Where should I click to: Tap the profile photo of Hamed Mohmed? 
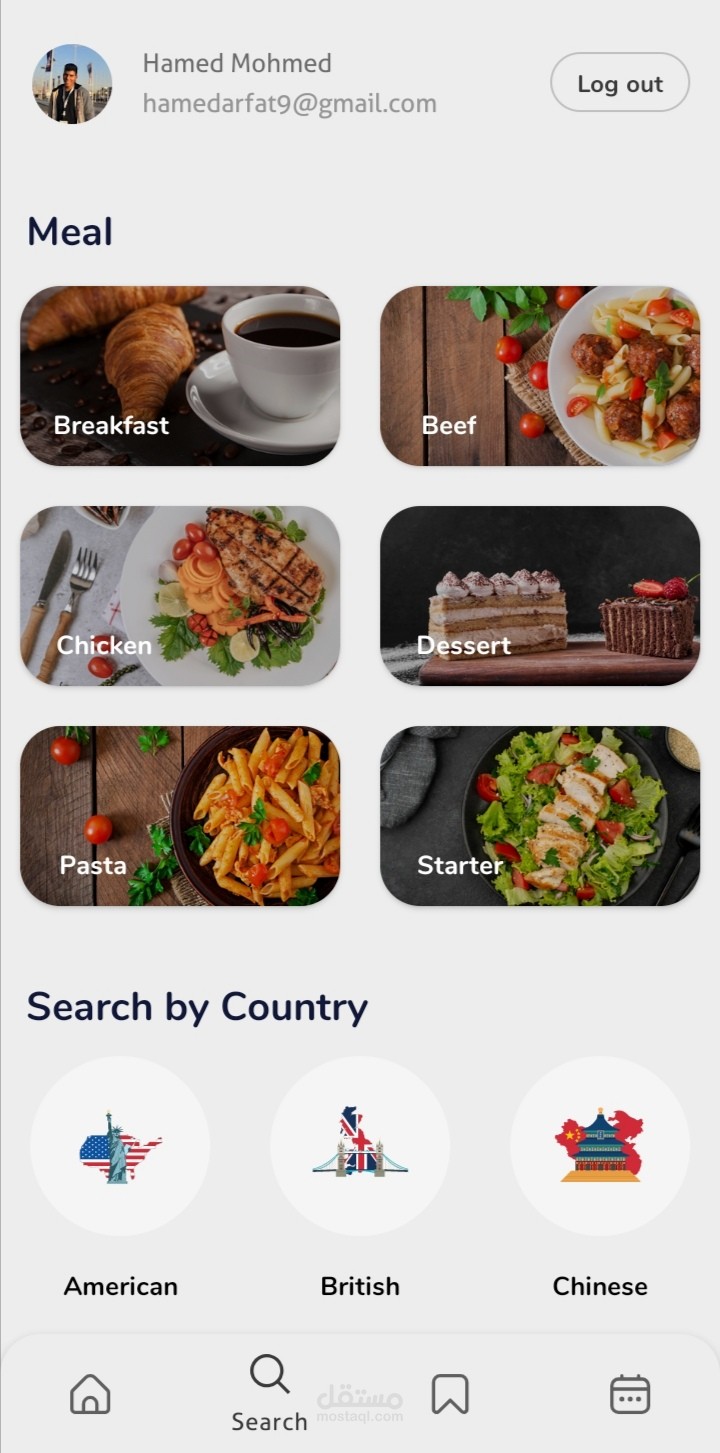point(72,84)
